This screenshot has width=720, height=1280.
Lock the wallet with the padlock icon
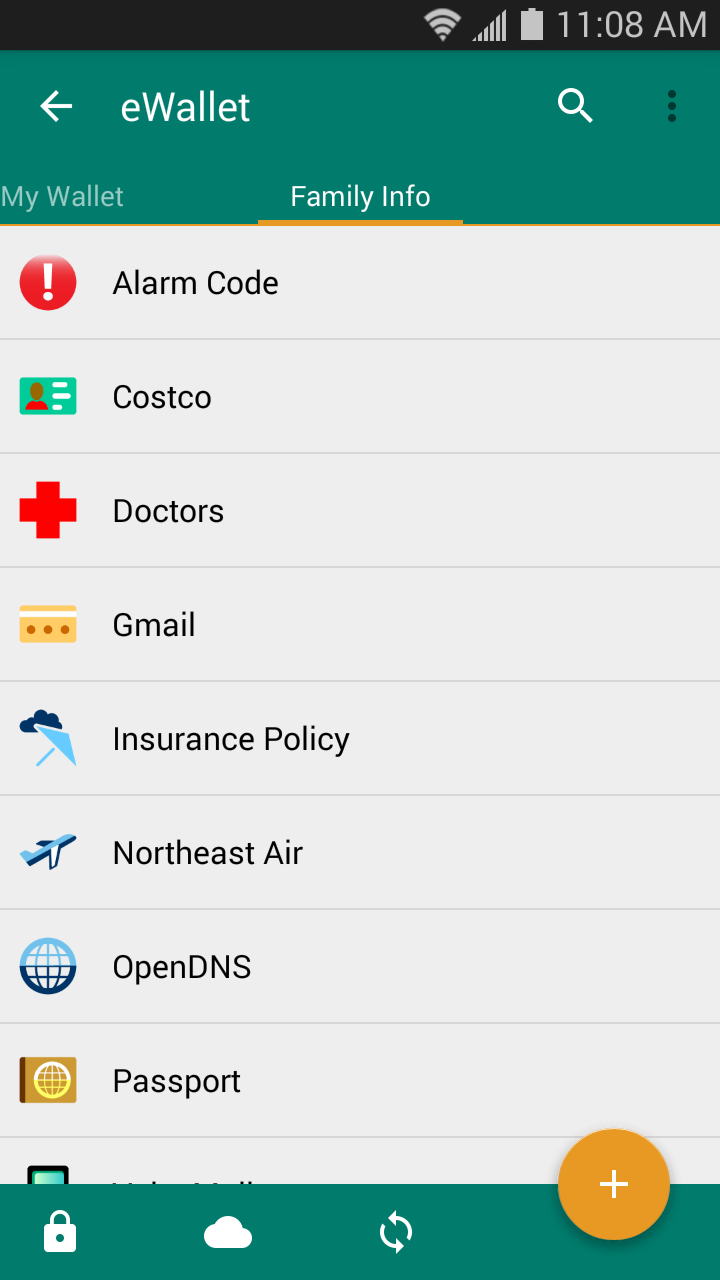60,1233
